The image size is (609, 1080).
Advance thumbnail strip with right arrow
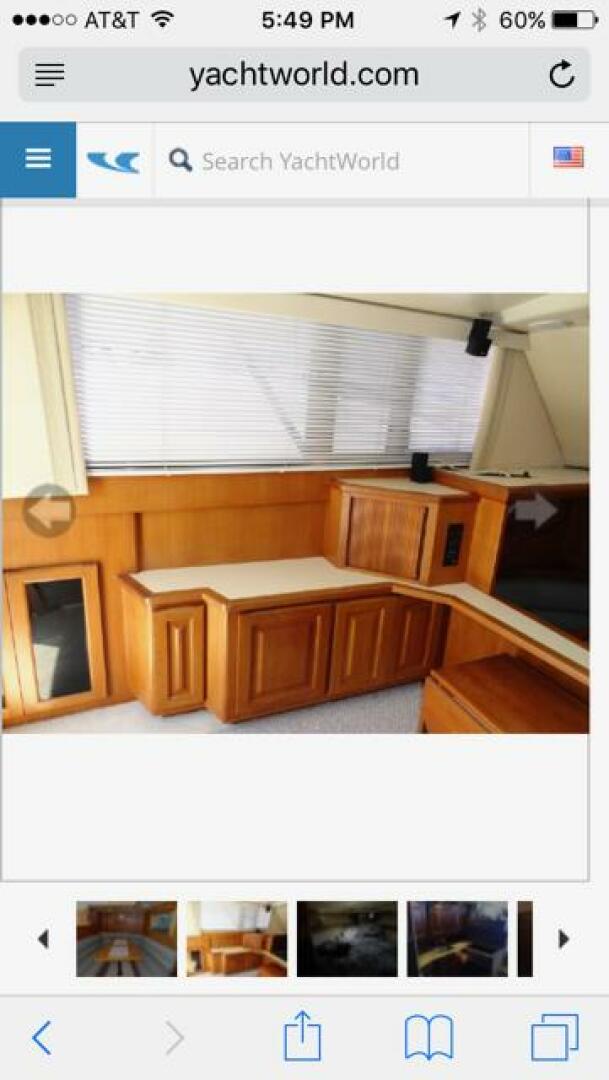[563, 939]
